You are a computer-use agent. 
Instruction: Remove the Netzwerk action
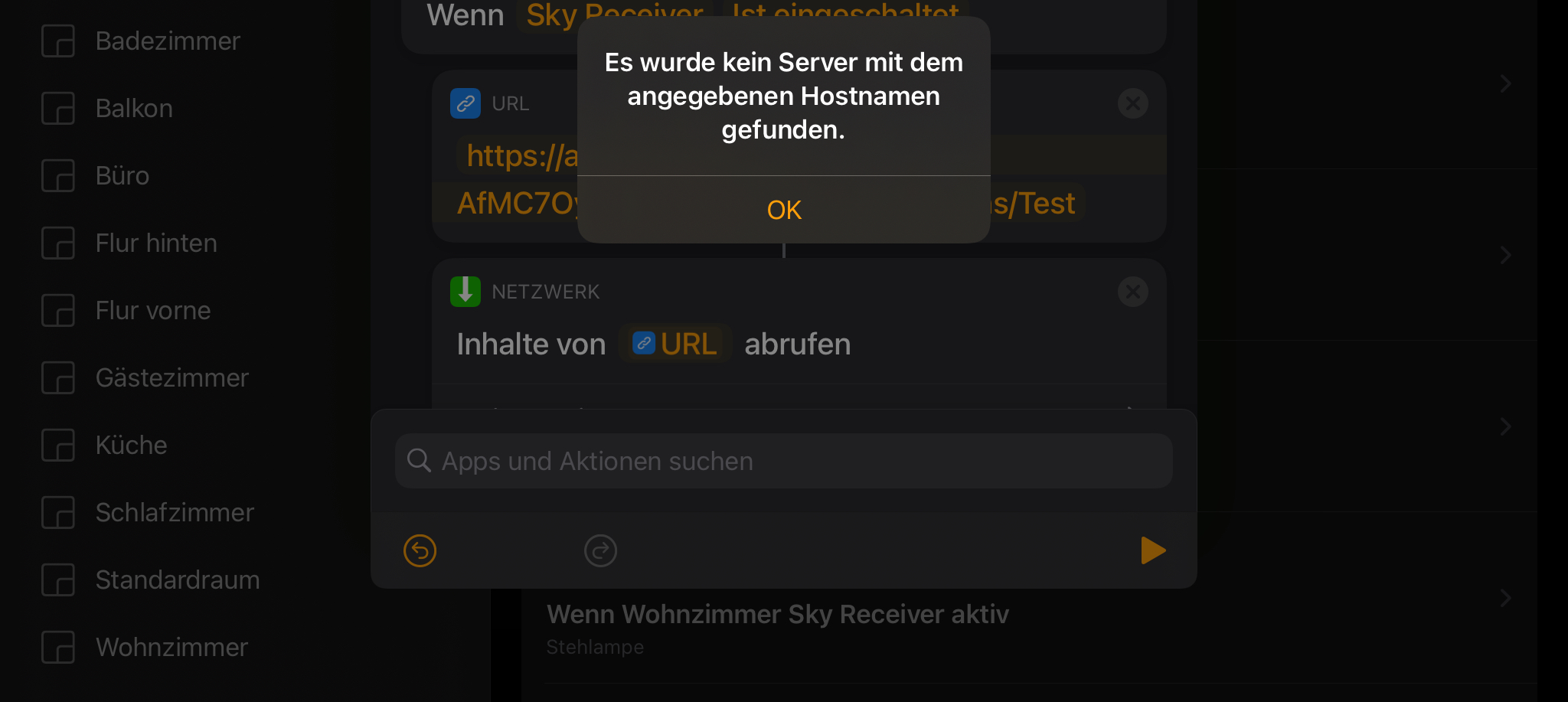tap(1132, 292)
